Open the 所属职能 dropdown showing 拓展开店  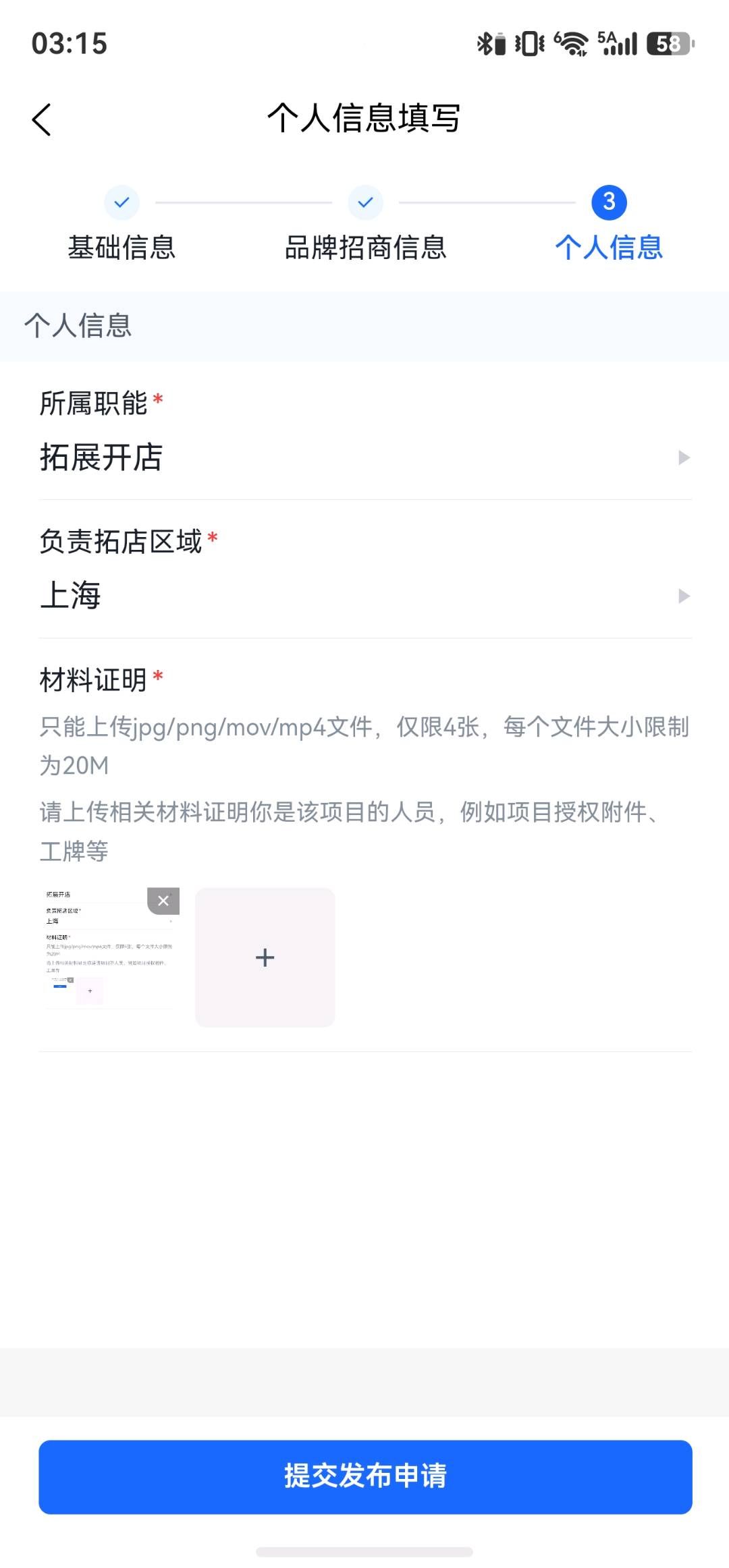364,457
